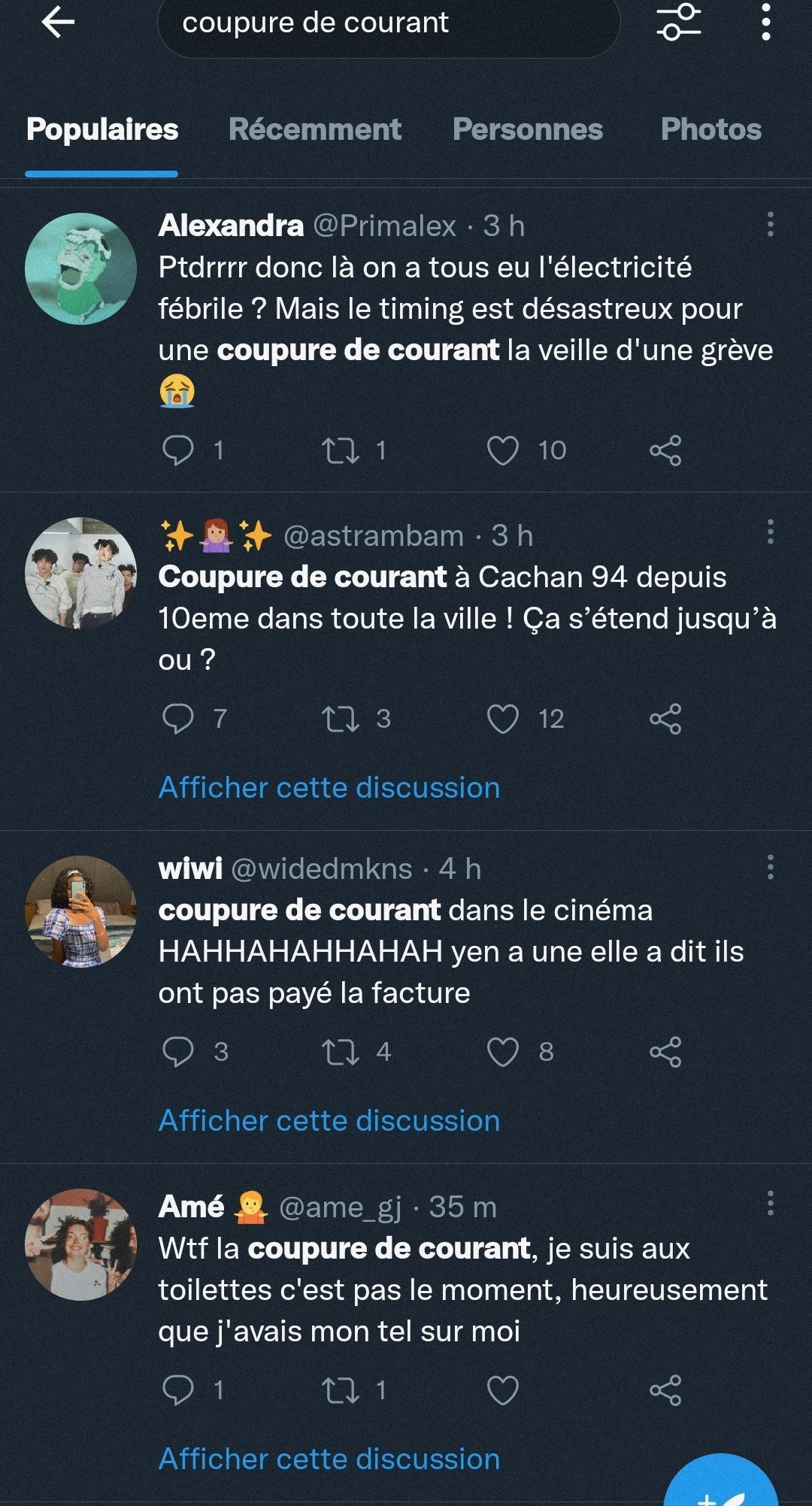
Task: Reply to the @astrambam tweet
Action: tap(178, 719)
